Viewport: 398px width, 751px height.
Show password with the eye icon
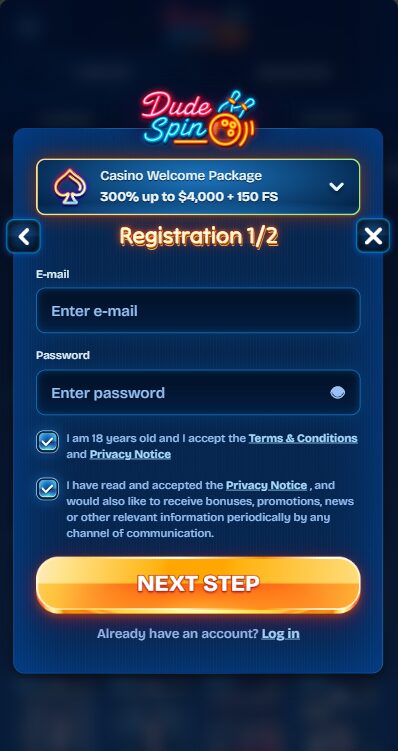[337, 393]
